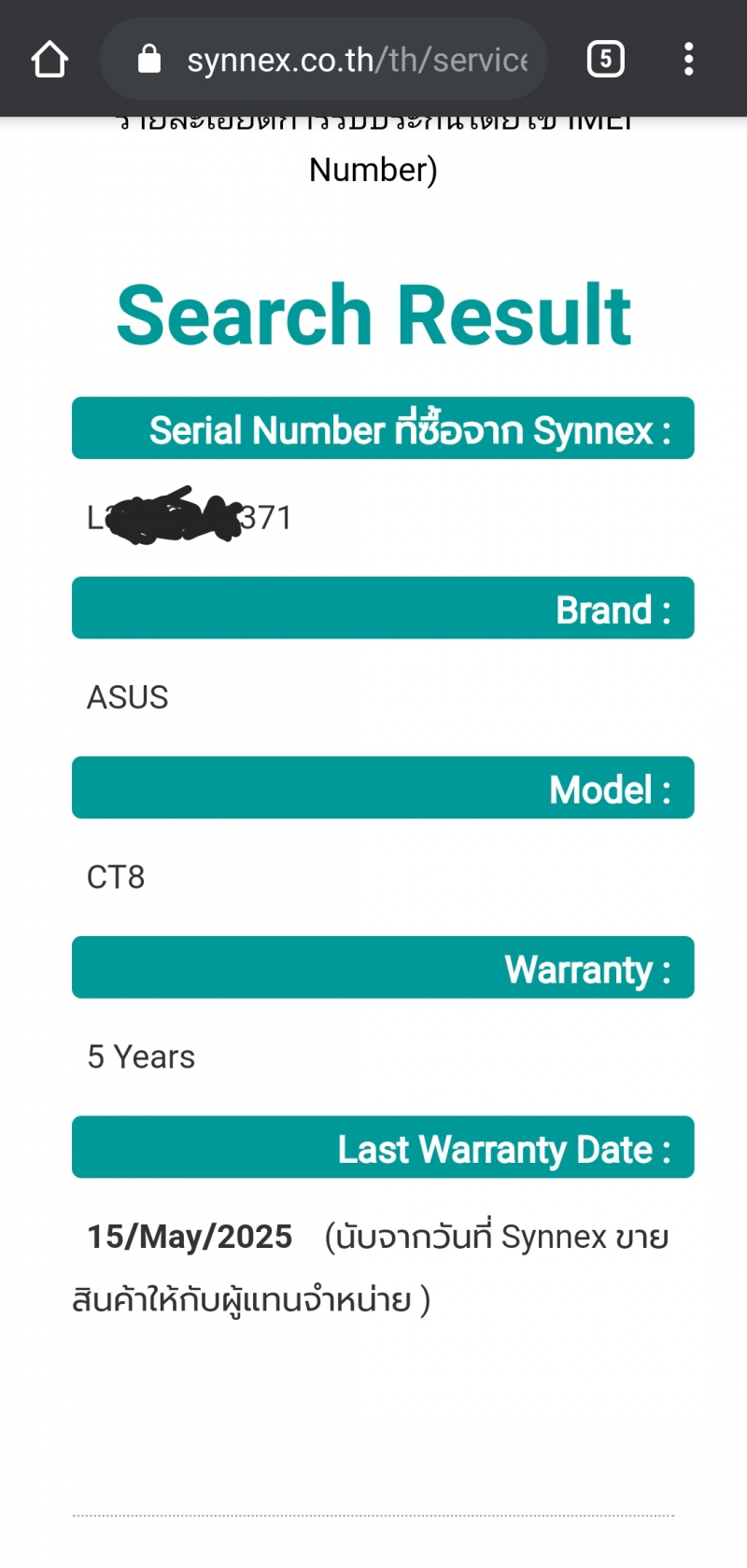Open the tab switcher showing 5 tabs
Image resolution: width=747 pixels, height=1568 pixels.
tap(605, 59)
